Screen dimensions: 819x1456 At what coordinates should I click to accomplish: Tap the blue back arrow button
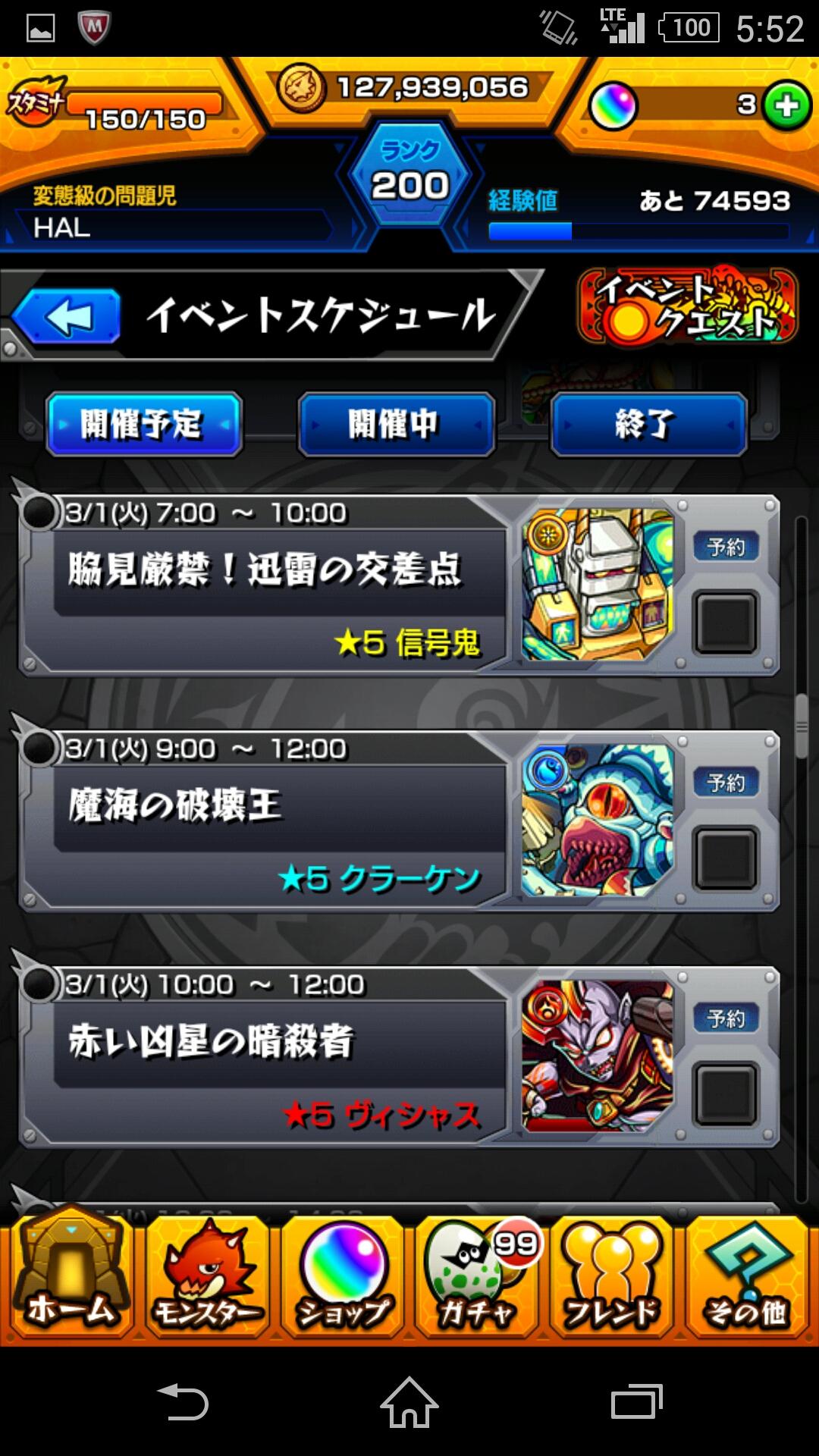(x=67, y=317)
